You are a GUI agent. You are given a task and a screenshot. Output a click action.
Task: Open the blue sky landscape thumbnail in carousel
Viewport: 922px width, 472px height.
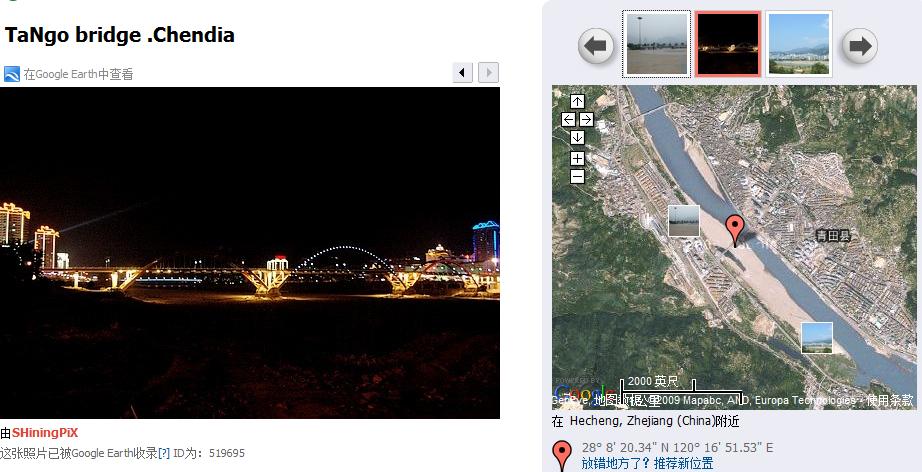(798, 44)
